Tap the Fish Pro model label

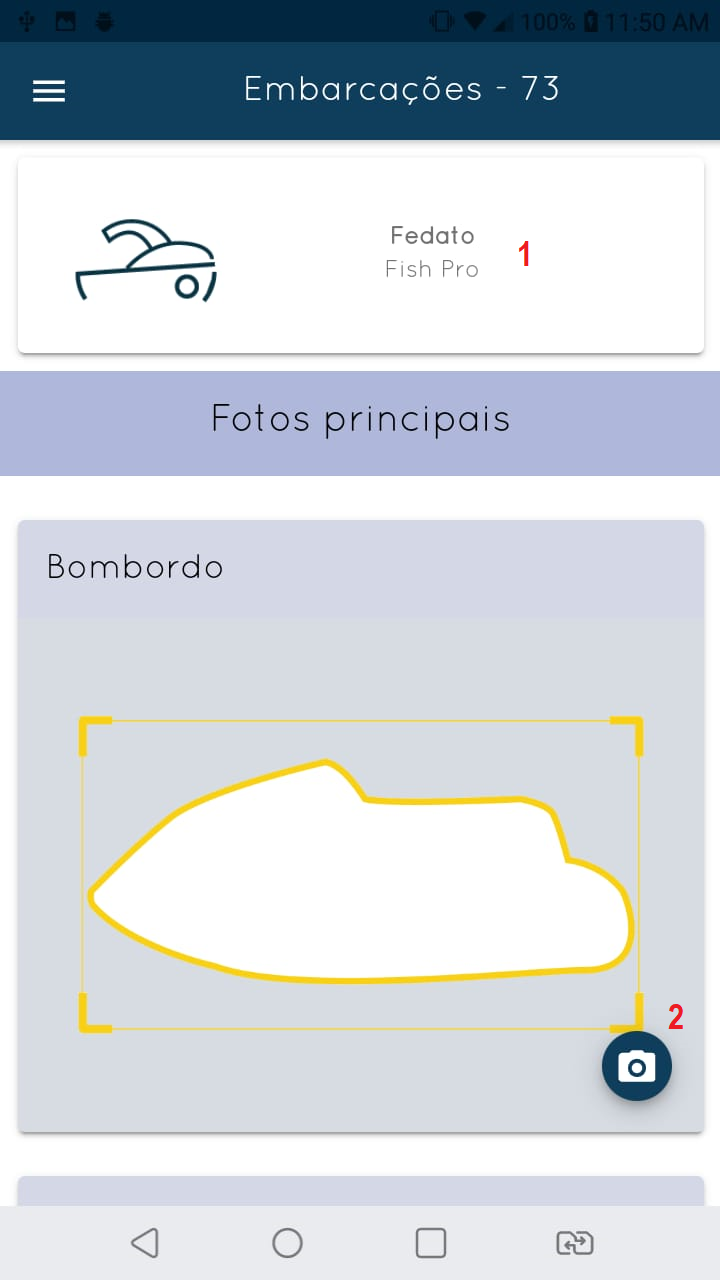(432, 268)
